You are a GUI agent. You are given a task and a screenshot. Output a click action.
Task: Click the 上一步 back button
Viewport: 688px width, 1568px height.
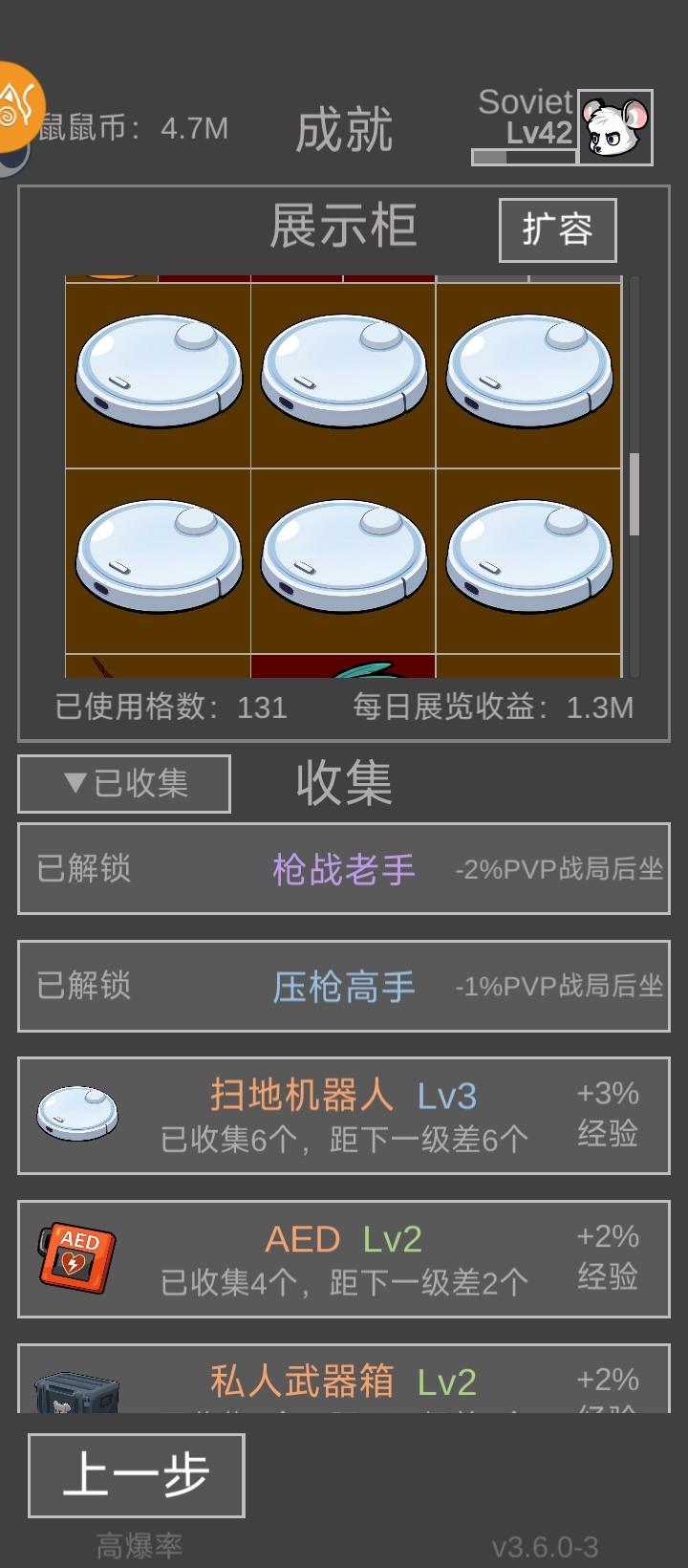pyautogui.click(x=137, y=1477)
